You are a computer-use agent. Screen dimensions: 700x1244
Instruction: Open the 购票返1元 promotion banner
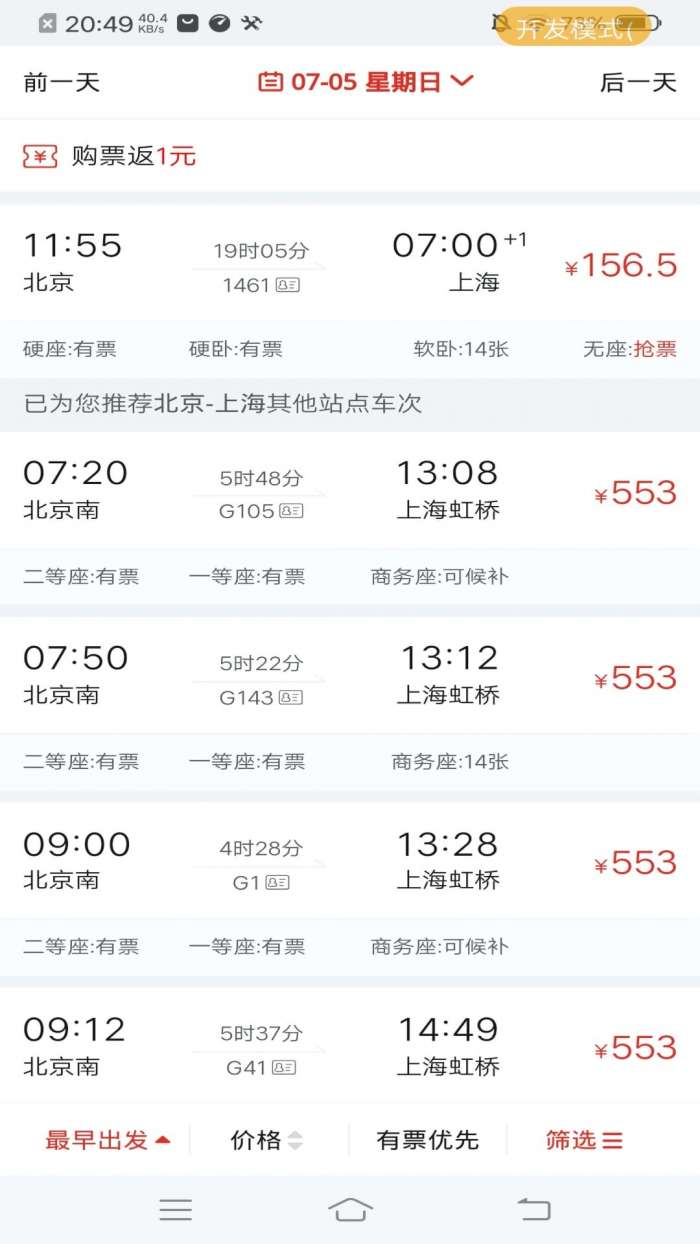point(350,156)
